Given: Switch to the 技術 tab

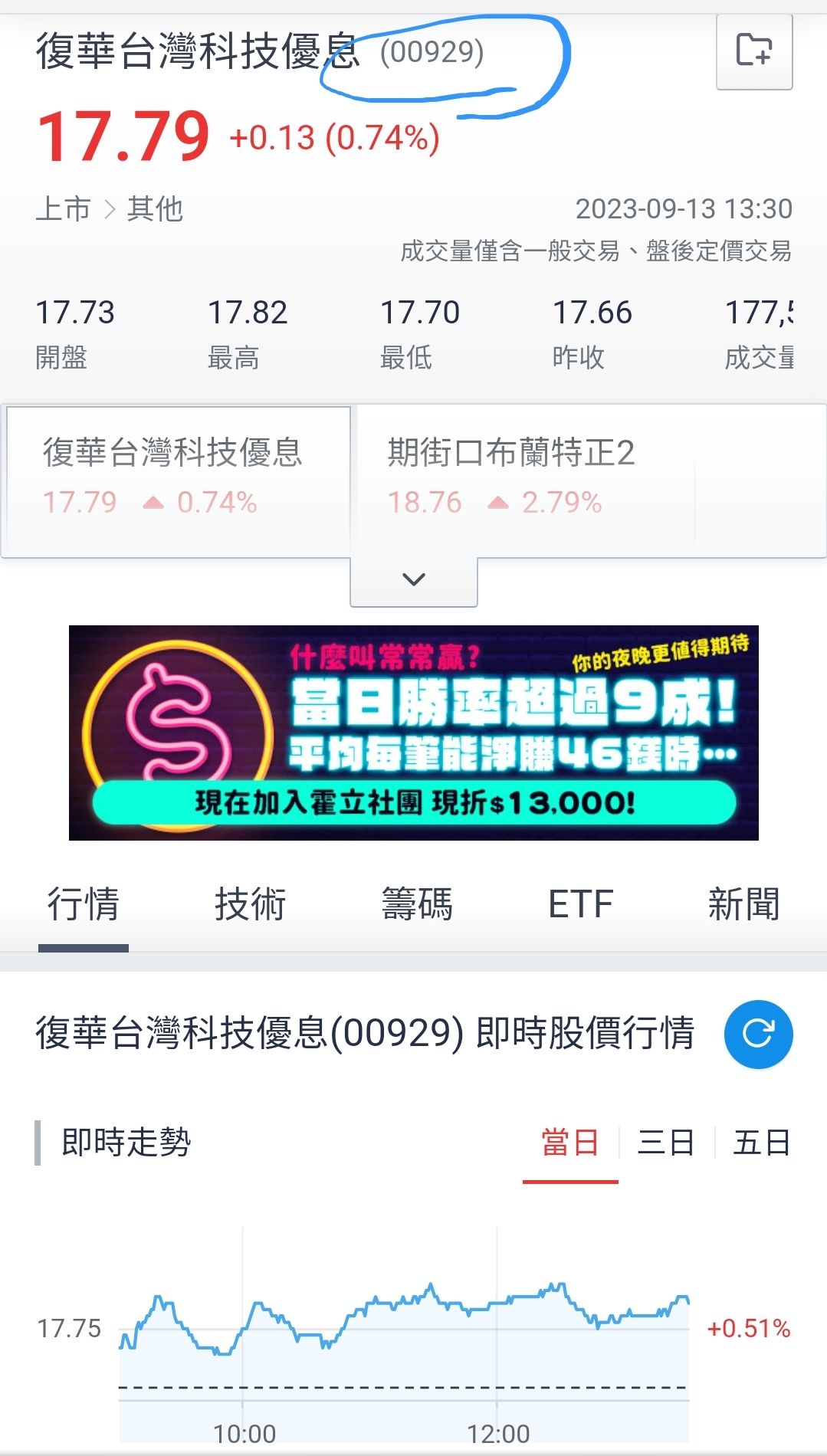Looking at the screenshot, I should 250,904.
